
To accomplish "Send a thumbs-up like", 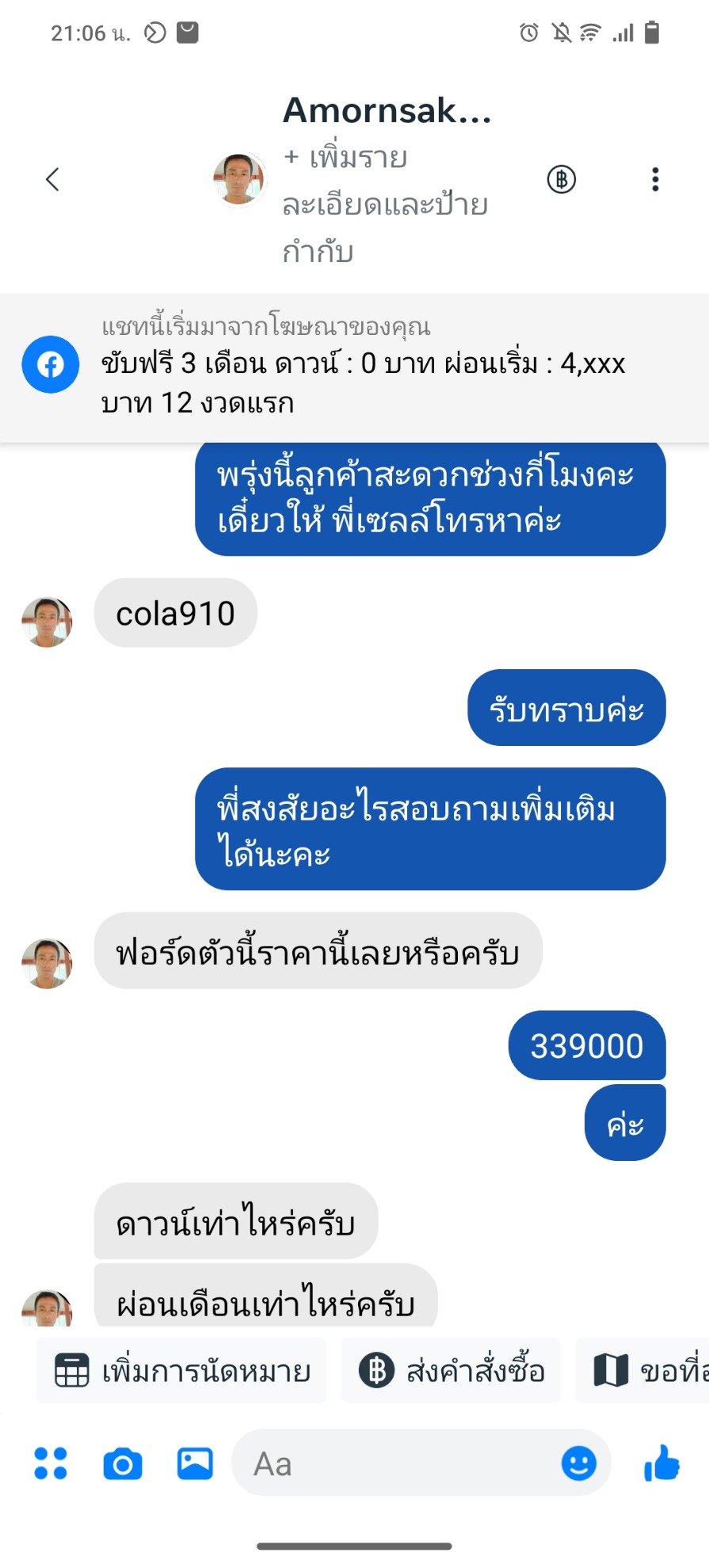I will point(662,1463).
